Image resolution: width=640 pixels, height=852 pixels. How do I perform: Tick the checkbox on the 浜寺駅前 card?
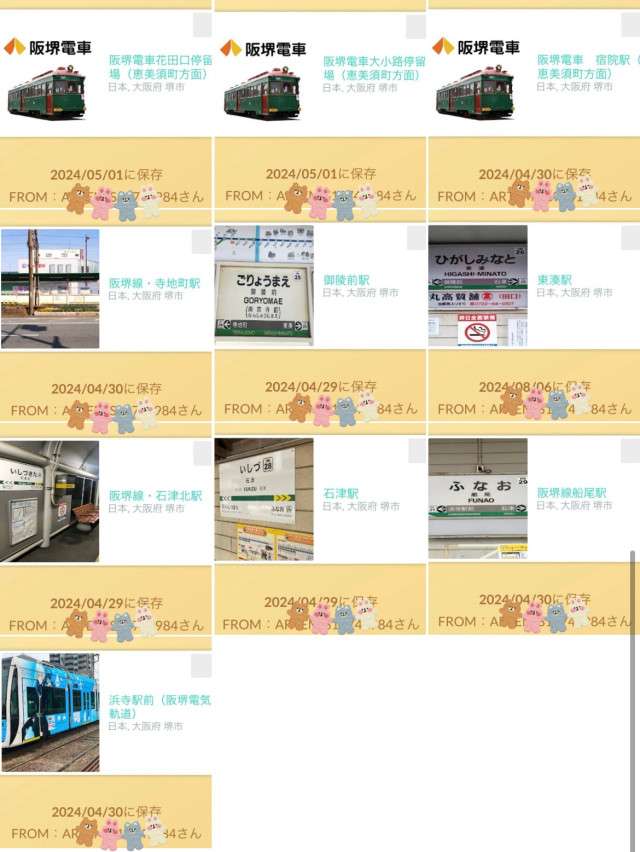pos(202,666)
